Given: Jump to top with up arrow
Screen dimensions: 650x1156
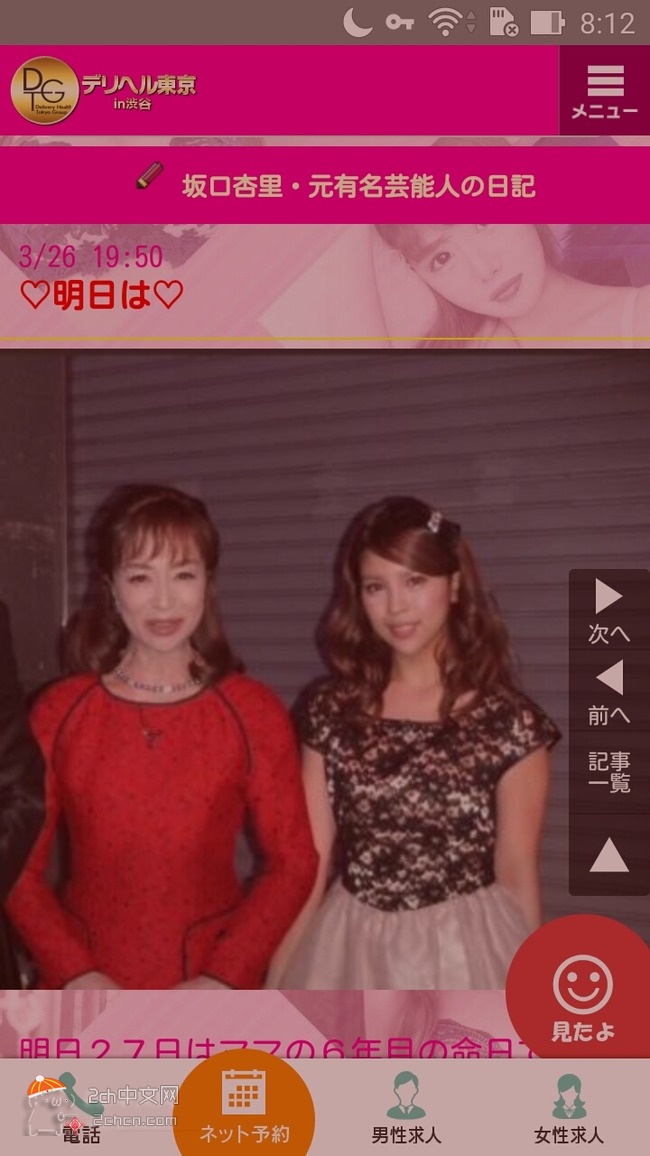Looking at the screenshot, I should (x=608, y=856).
